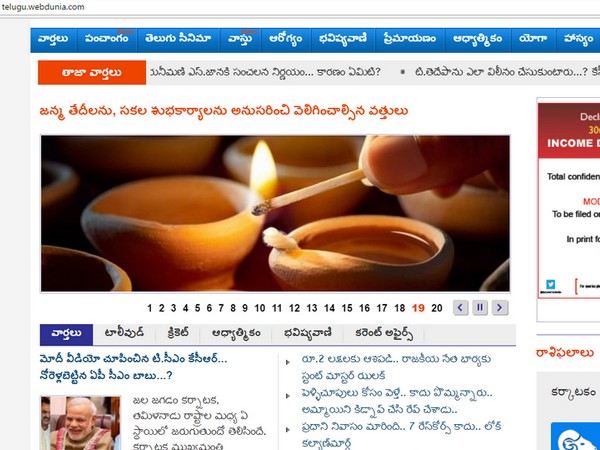This screenshot has height=450, width=600.
Task: Jump to slide 20 in the carousel
Action: tap(436, 308)
